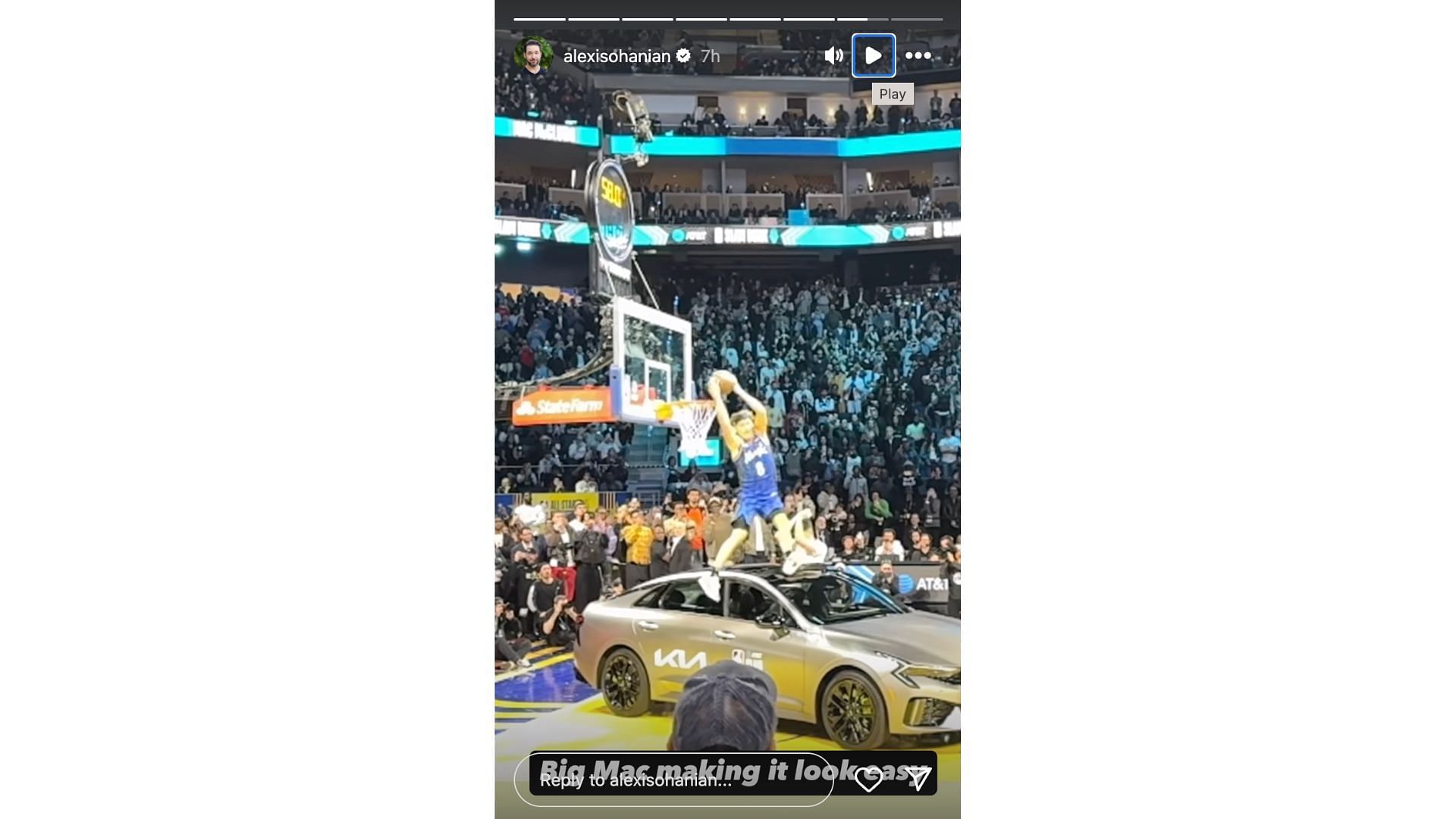
Task: Like this story with the heart
Action: (x=868, y=779)
